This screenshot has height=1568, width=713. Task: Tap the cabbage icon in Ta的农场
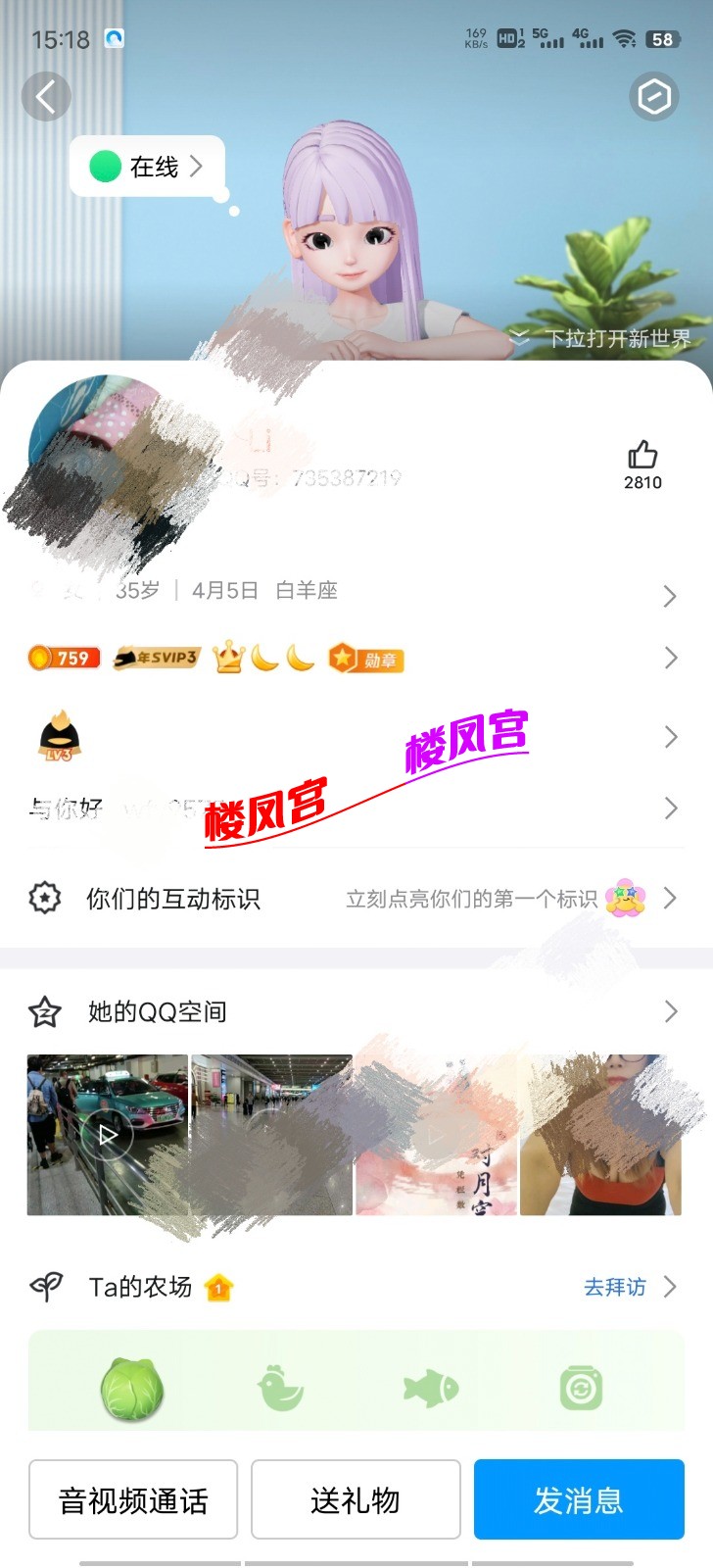pyautogui.click(x=132, y=1388)
